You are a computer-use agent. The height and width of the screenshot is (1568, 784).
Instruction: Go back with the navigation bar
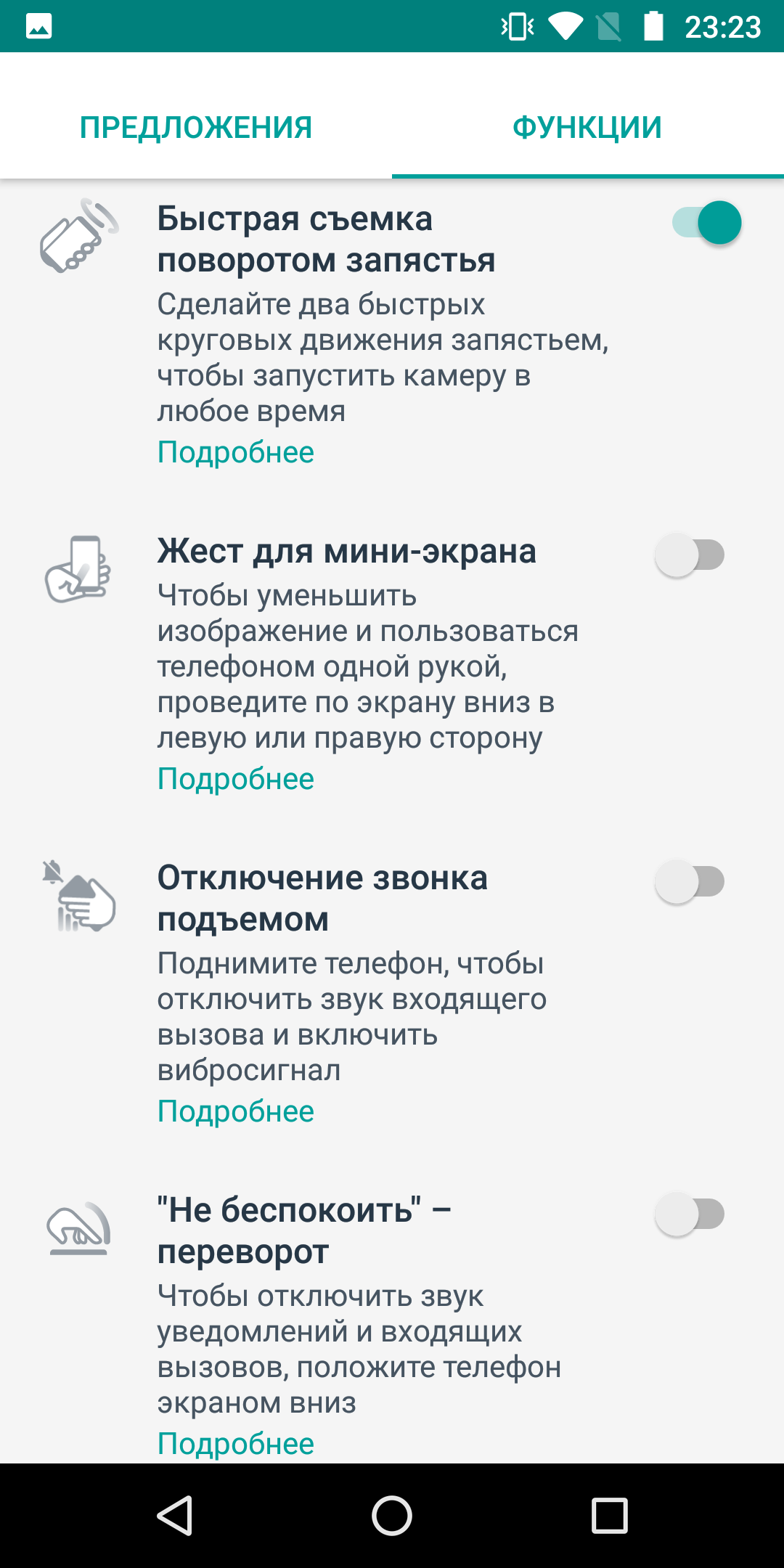pos(175,1516)
